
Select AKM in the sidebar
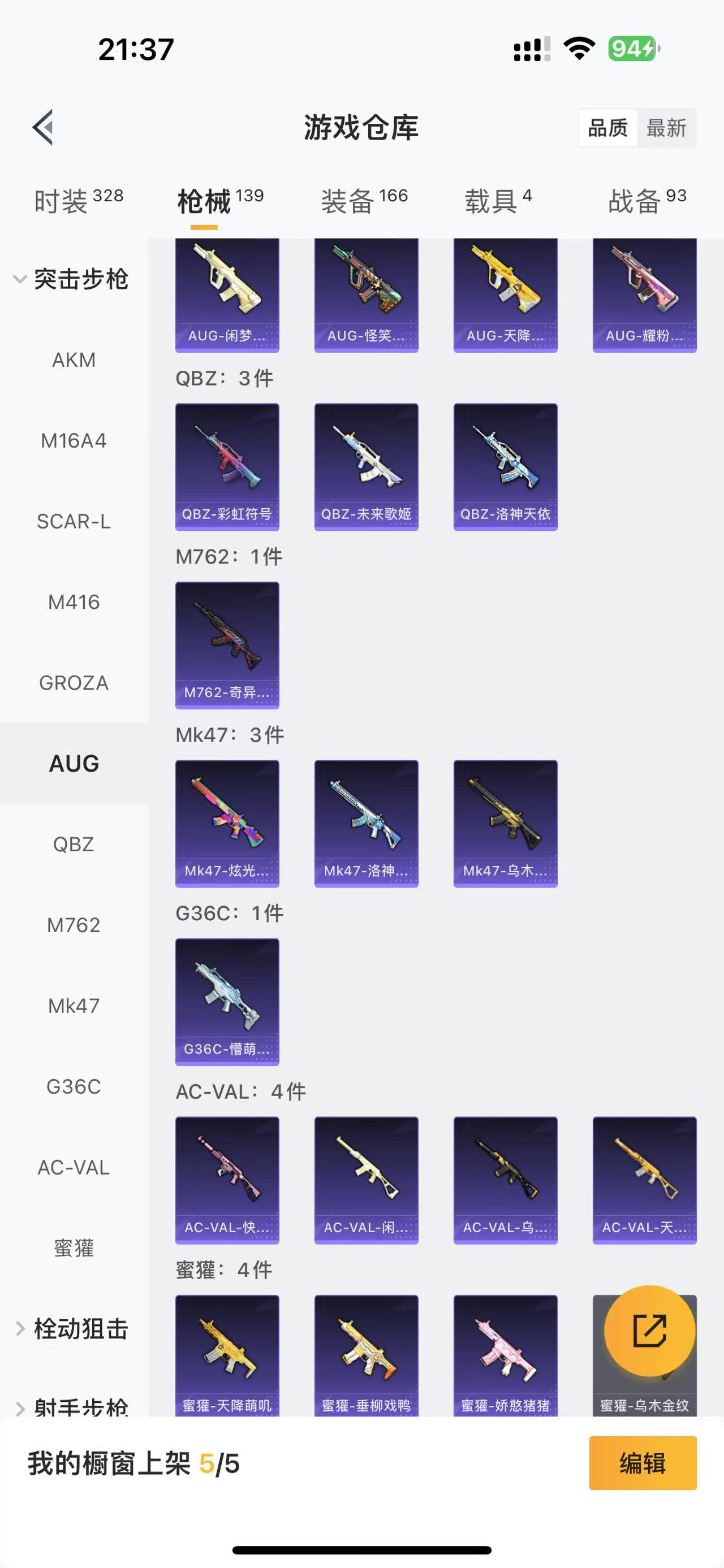pyautogui.click(x=74, y=359)
